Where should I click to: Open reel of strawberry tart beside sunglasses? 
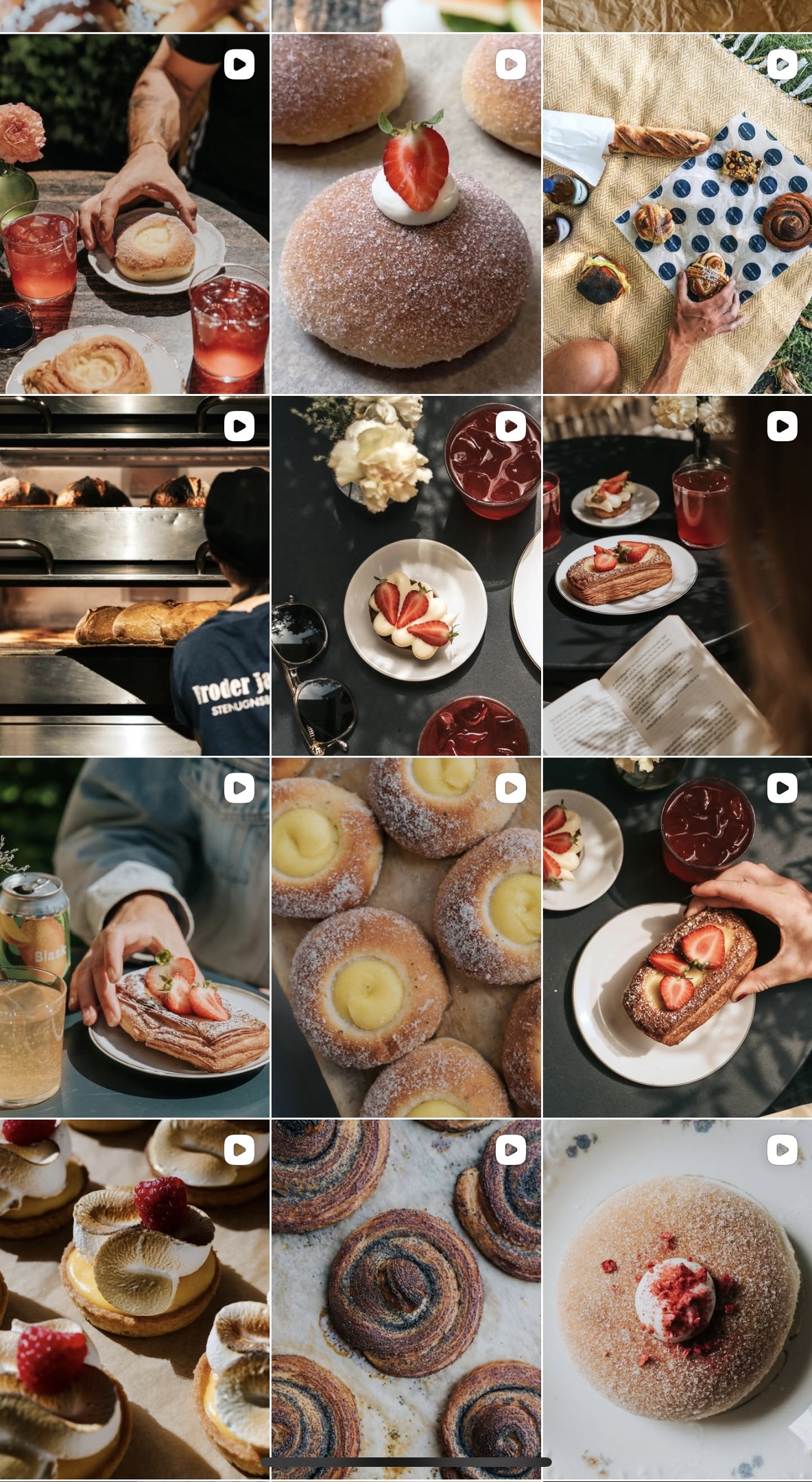(x=406, y=576)
